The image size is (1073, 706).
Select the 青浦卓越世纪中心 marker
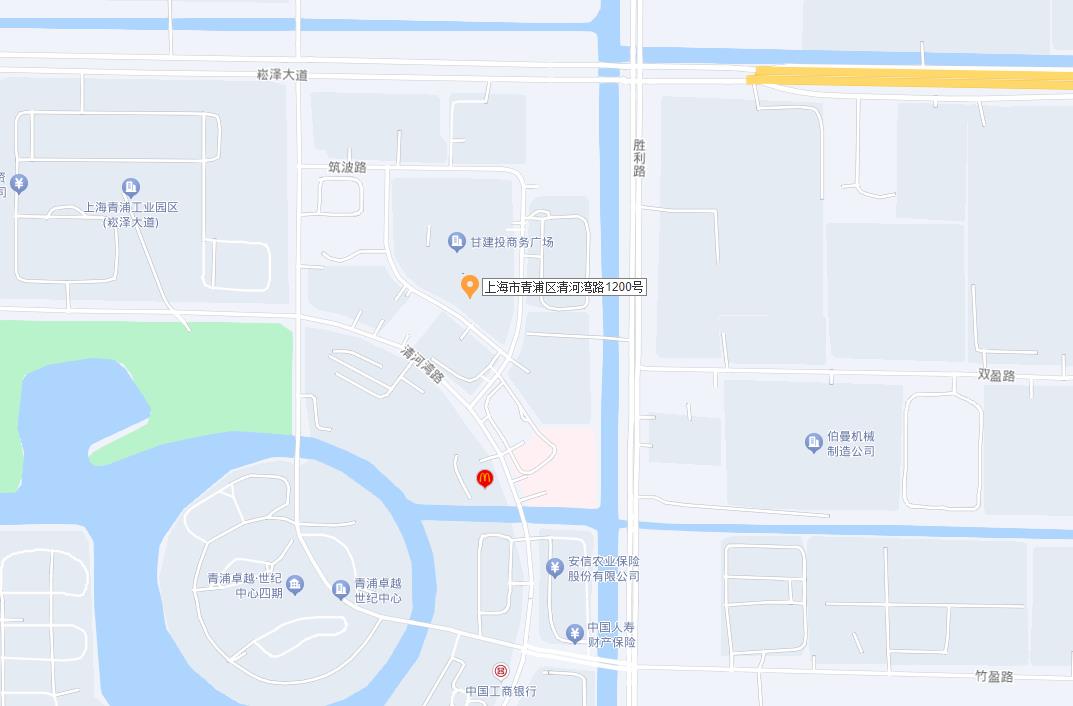point(340,590)
